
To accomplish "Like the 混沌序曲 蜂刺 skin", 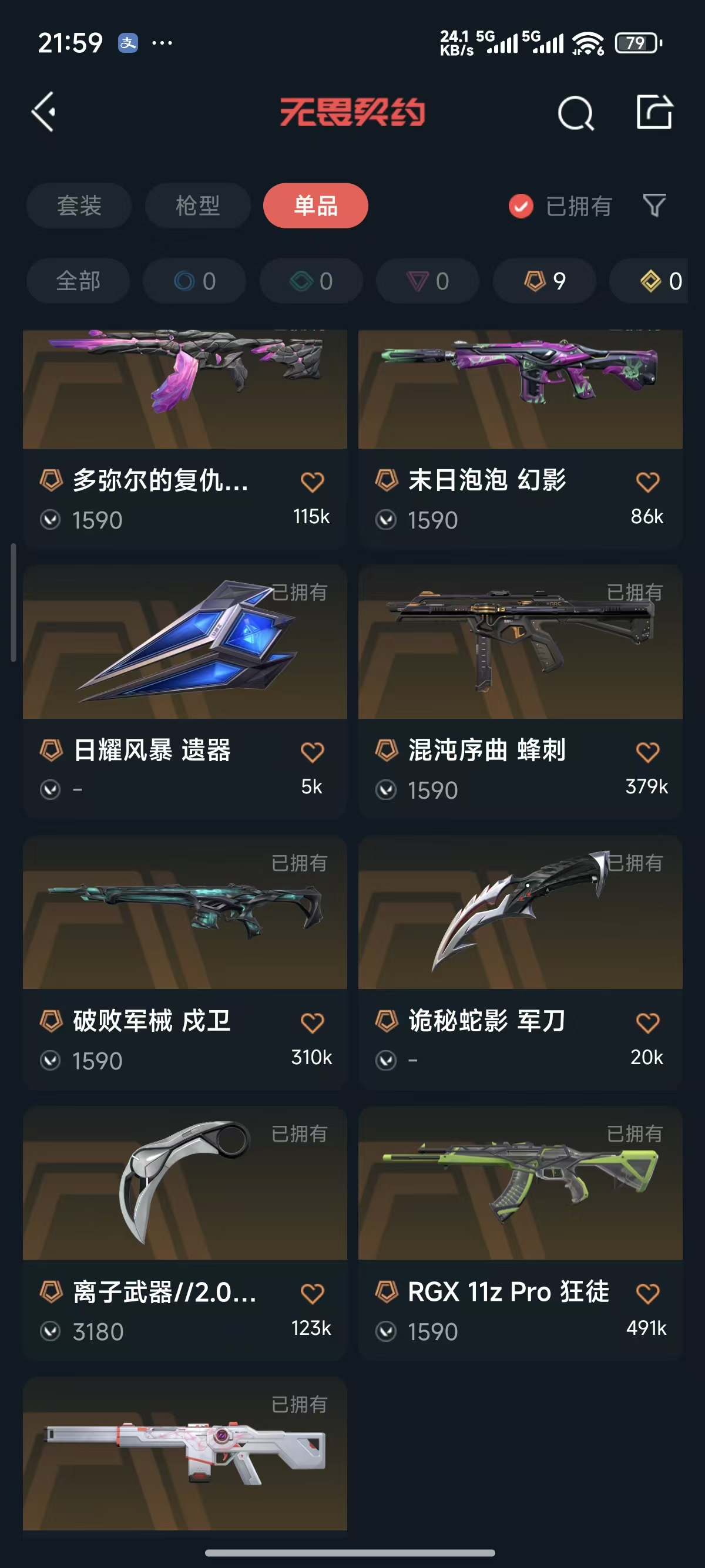I will (647, 752).
